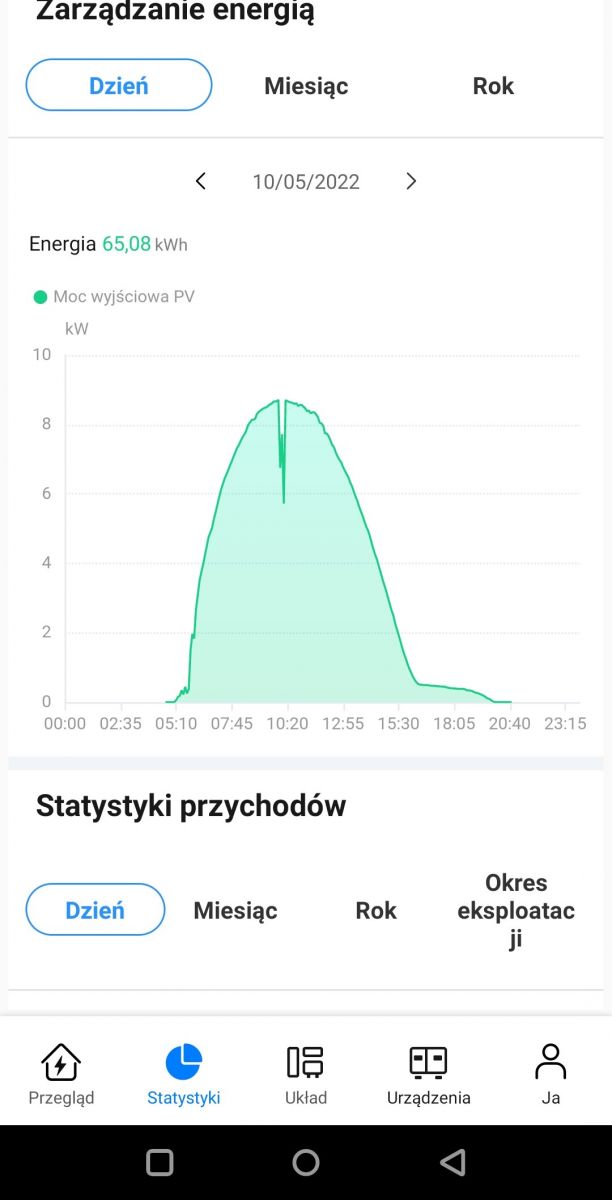Switch to Rok under Statystyki przychodów
The height and width of the screenshot is (1200, 612).
tap(376, 911)
